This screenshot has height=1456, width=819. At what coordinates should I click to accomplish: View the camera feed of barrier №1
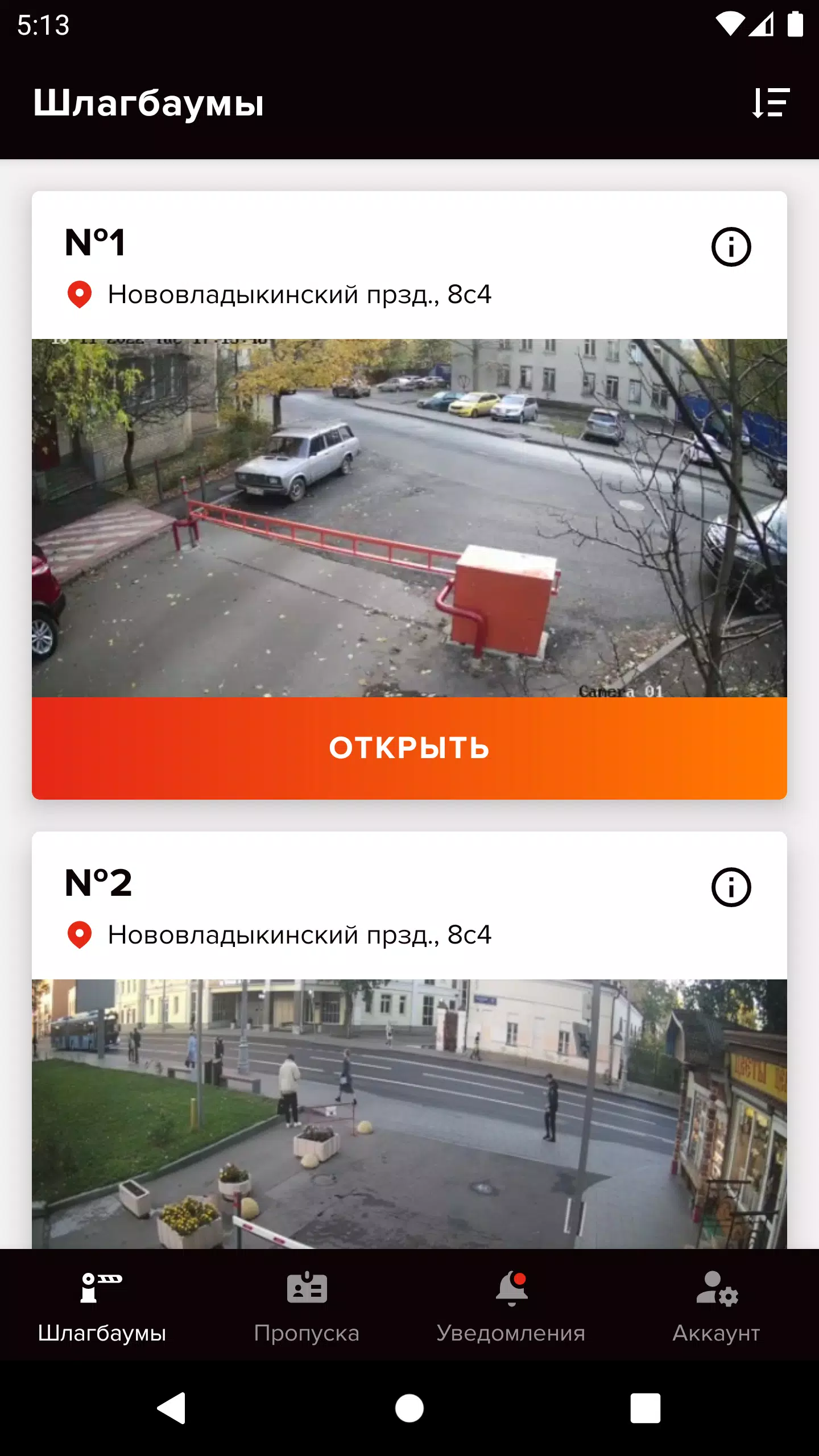click(x=409, y=518)
